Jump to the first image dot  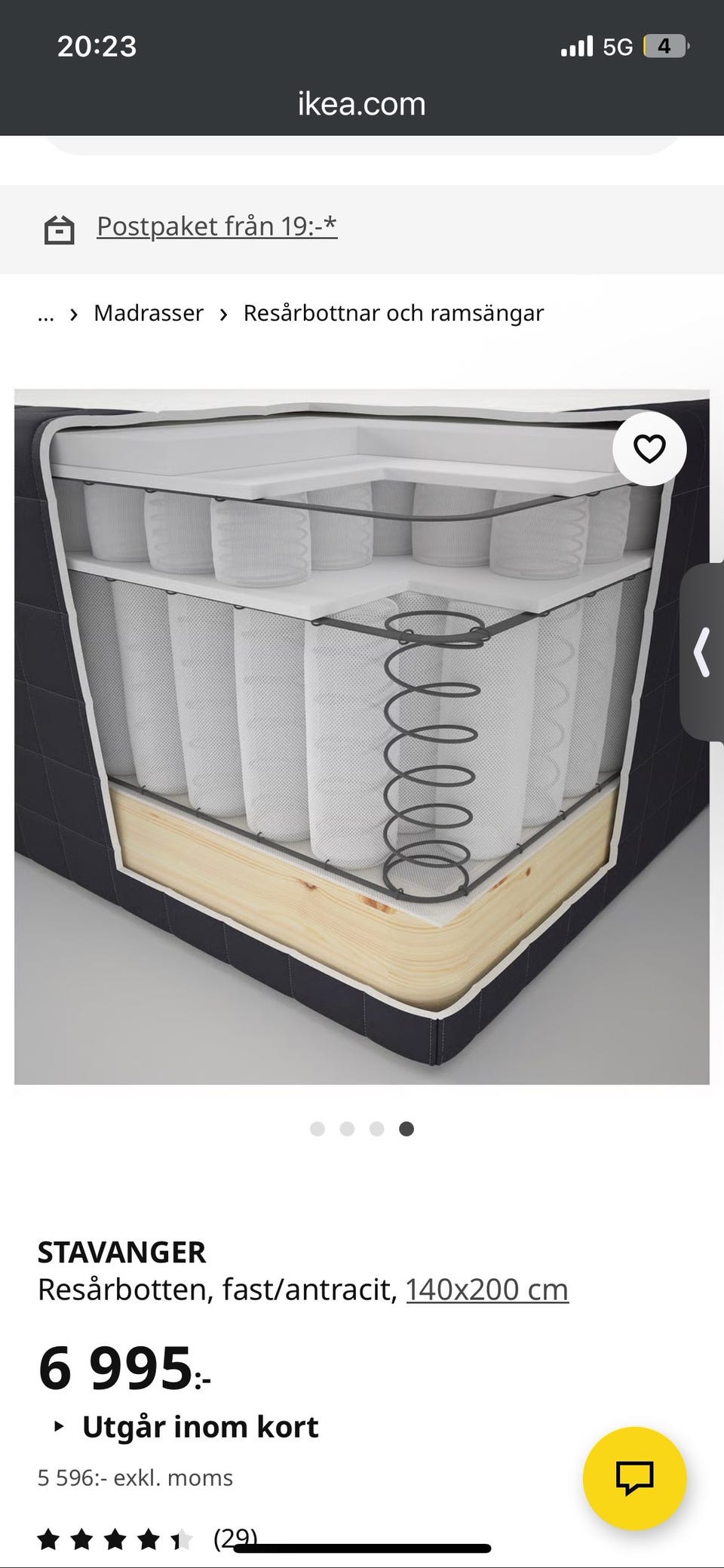pyautogui.click(x=318, y=1129)
